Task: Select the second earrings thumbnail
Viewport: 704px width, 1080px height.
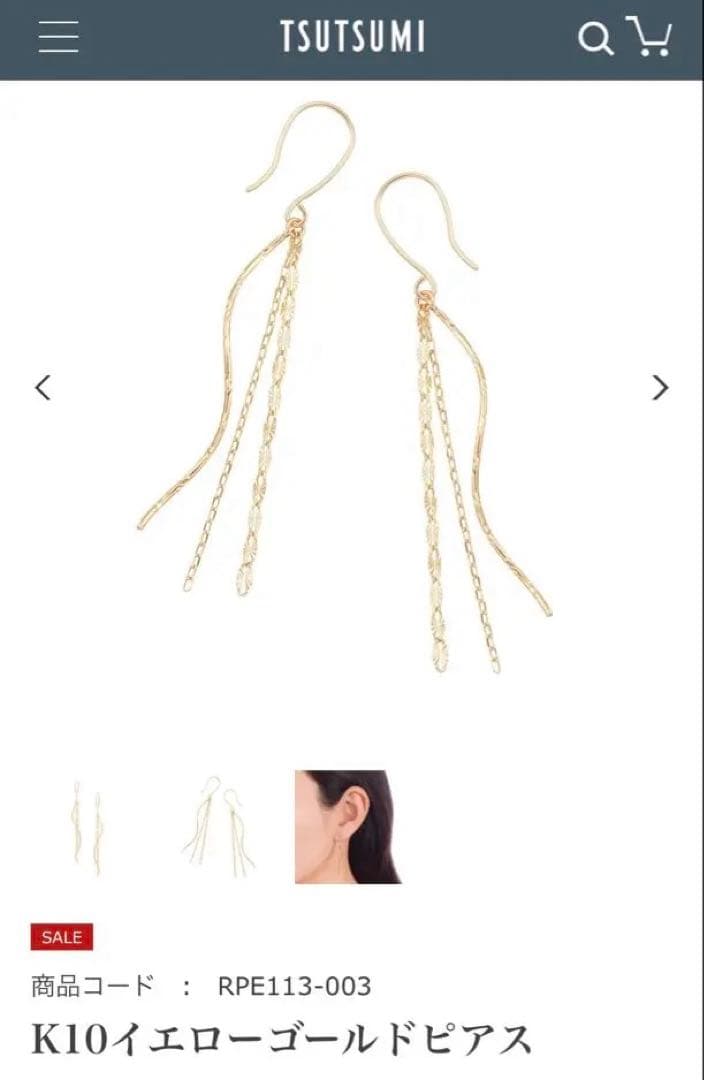Action: (217, 827)
